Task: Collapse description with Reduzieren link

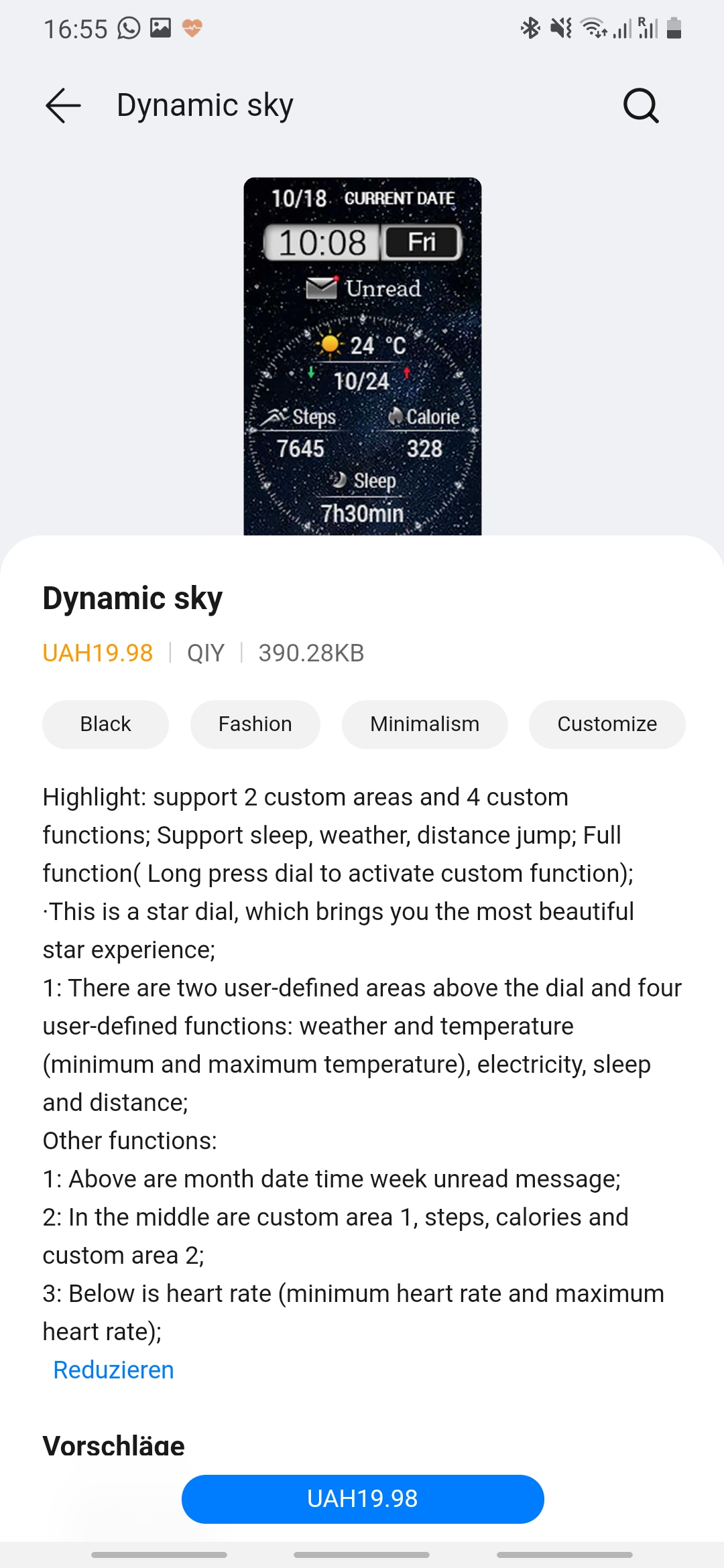Action: [113, 1370]
